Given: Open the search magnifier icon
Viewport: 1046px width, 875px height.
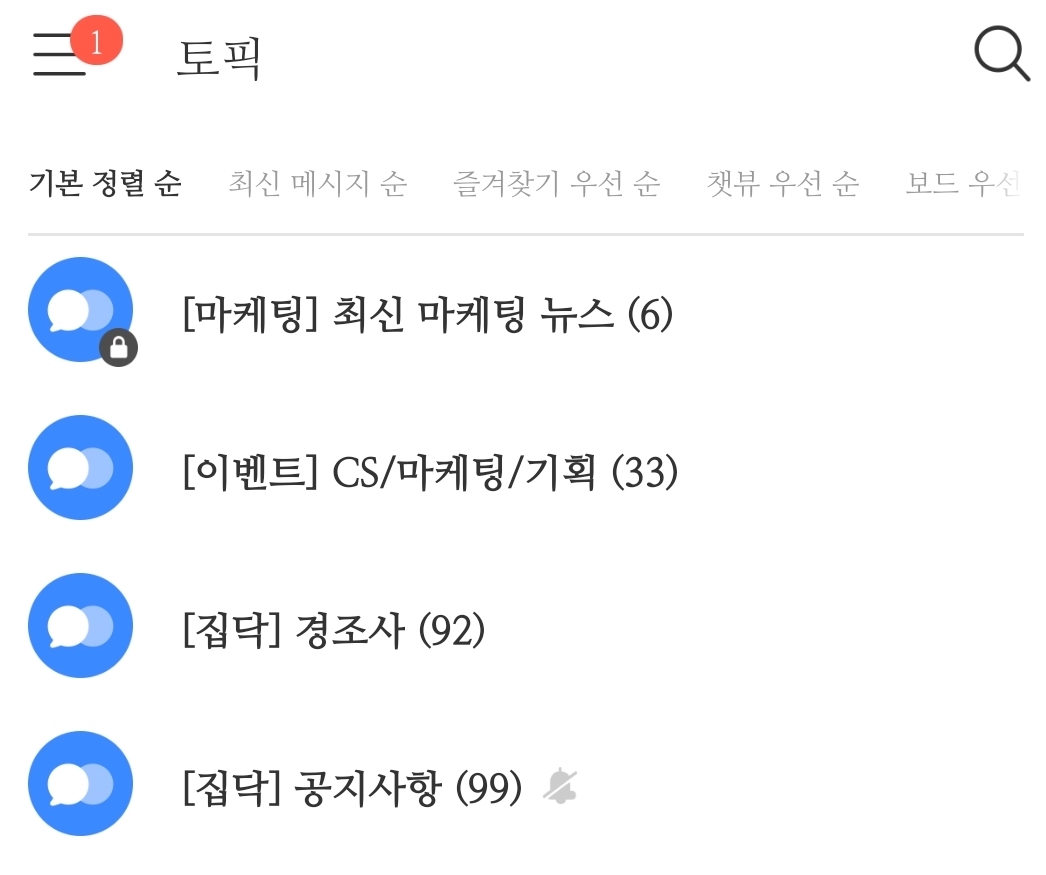Looking at the screenshot, I should click(x=1001, y=54).
